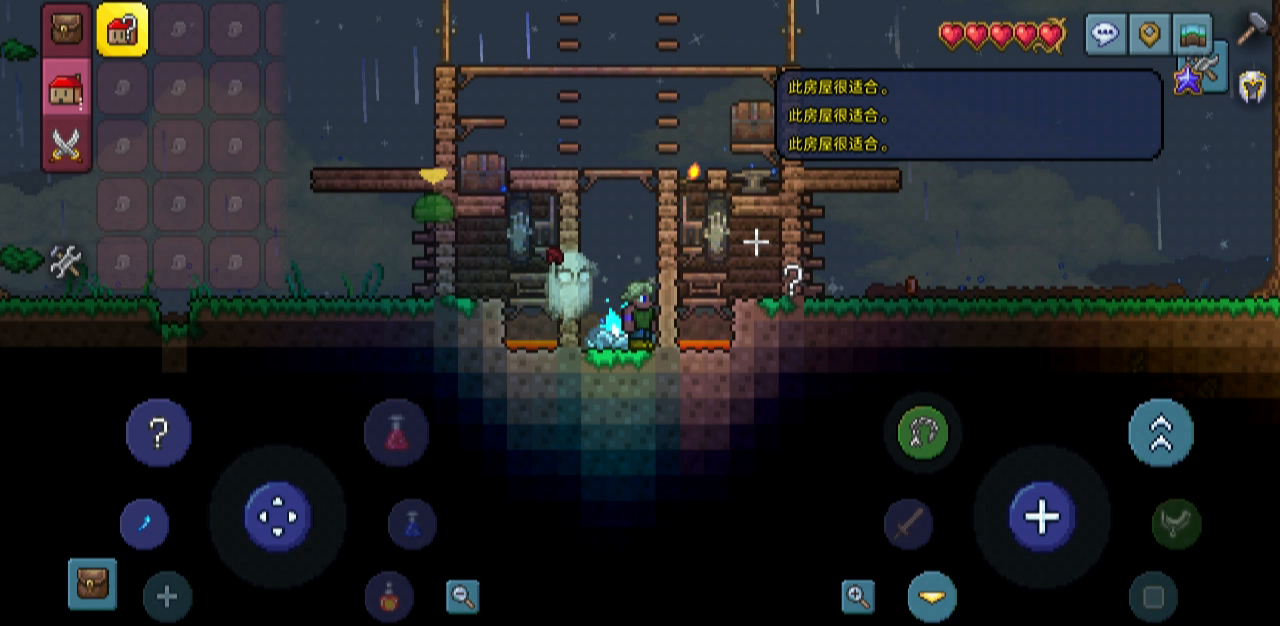The image size is (1280, 626).
Task: Select the highlighted house query slot
Action: click(x=122, y=30)
